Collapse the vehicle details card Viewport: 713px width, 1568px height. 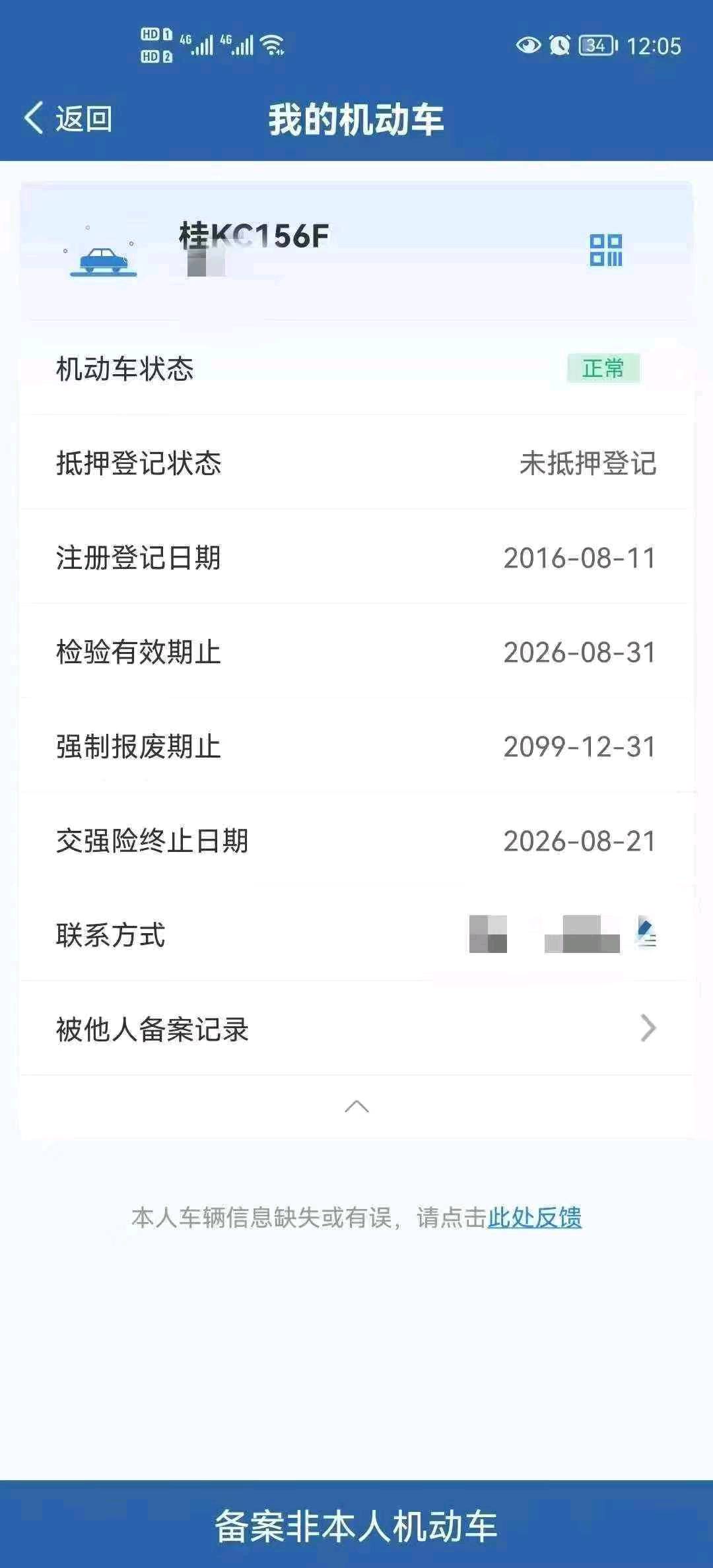click(356, 1107)
